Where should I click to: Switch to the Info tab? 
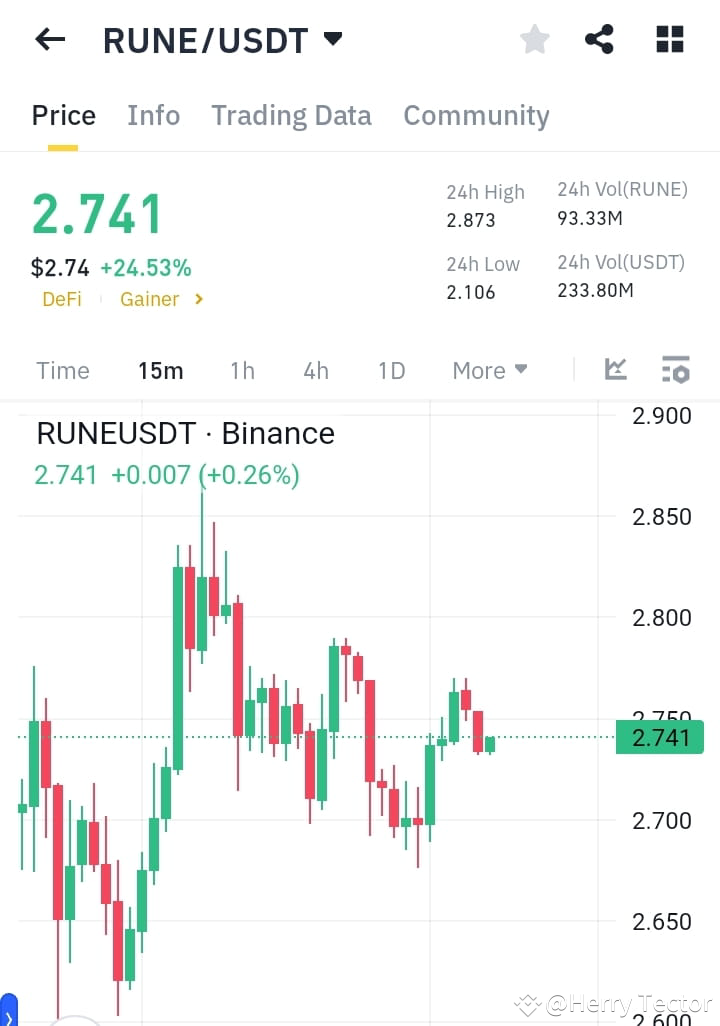pos(153,115)
